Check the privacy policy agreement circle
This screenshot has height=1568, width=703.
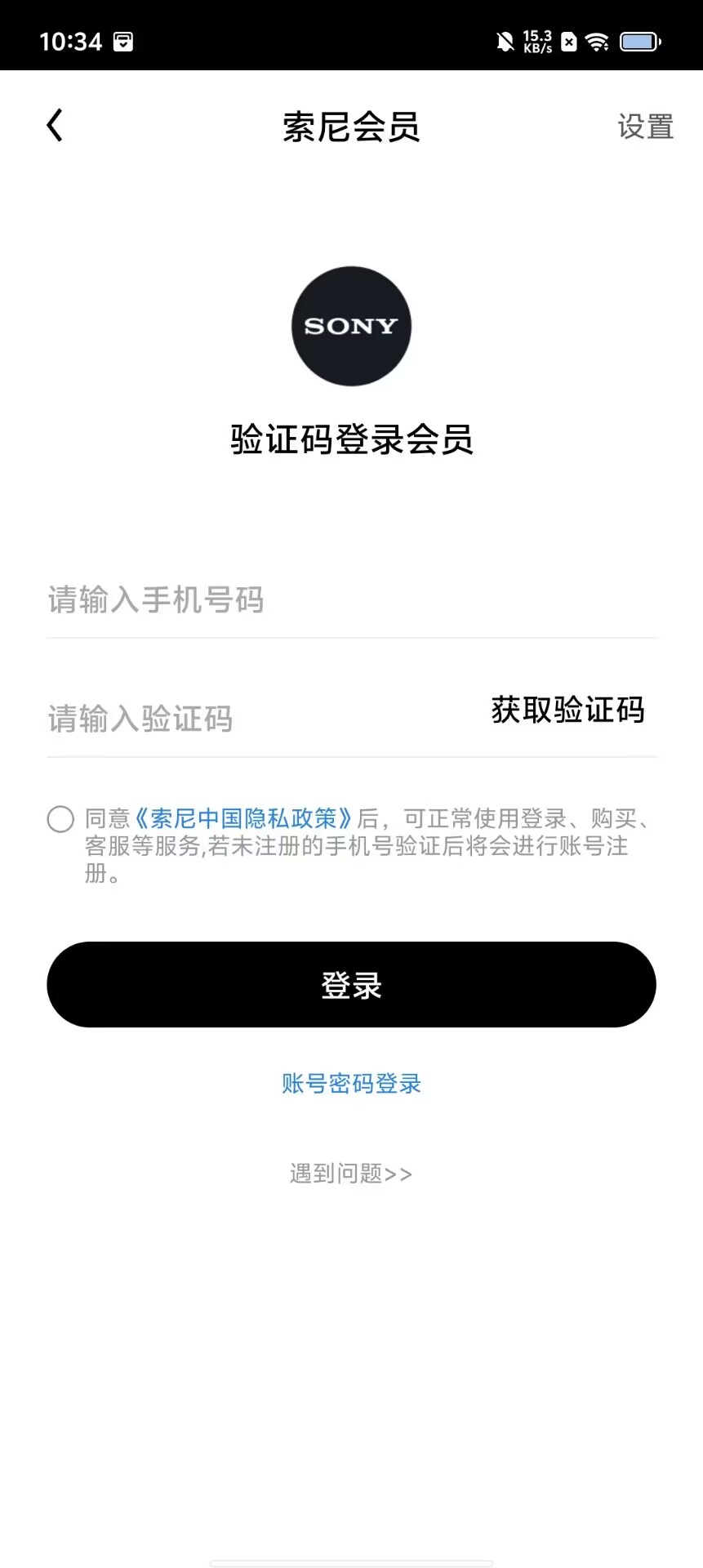click(x=60, y=818)
